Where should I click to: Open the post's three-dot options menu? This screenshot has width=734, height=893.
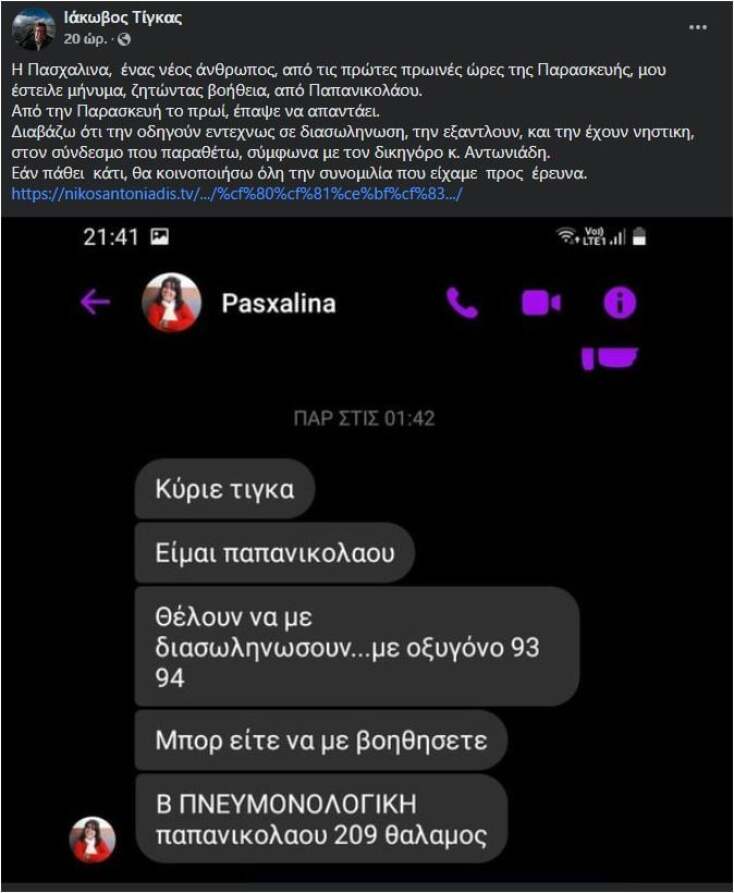click(697, 28)
